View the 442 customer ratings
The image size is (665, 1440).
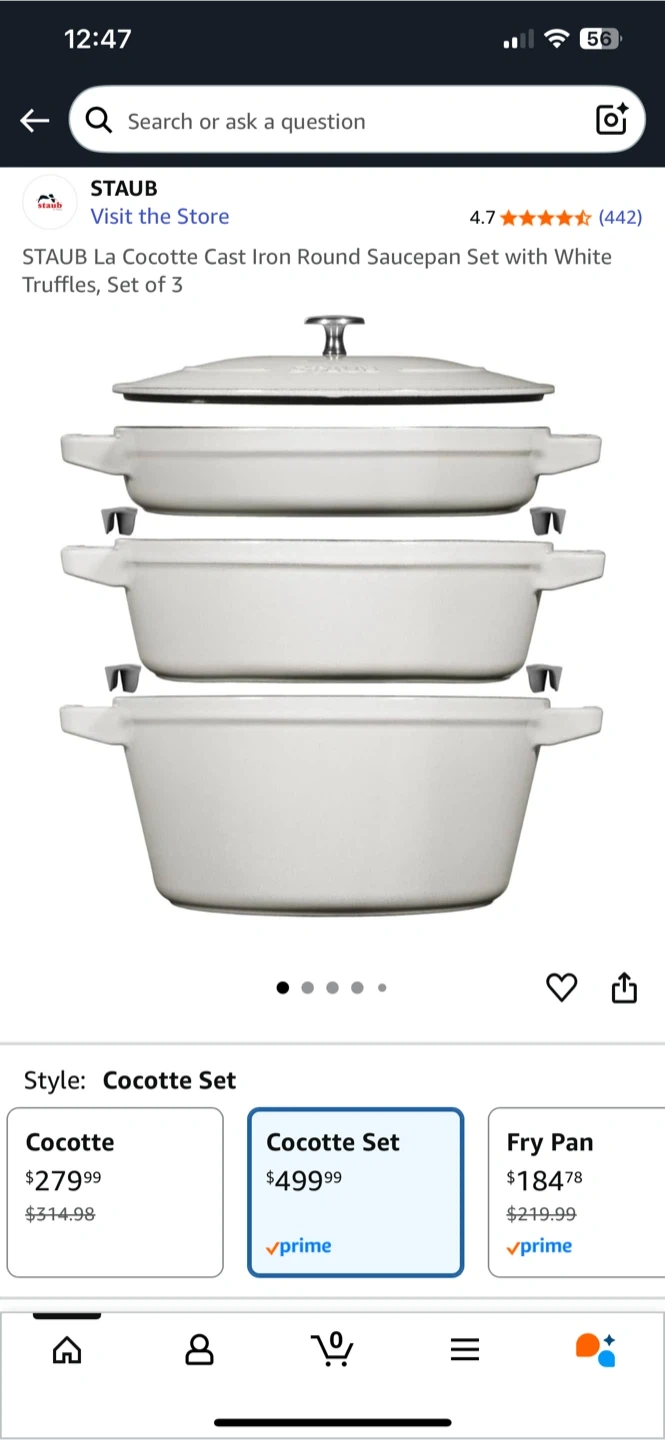620,217
